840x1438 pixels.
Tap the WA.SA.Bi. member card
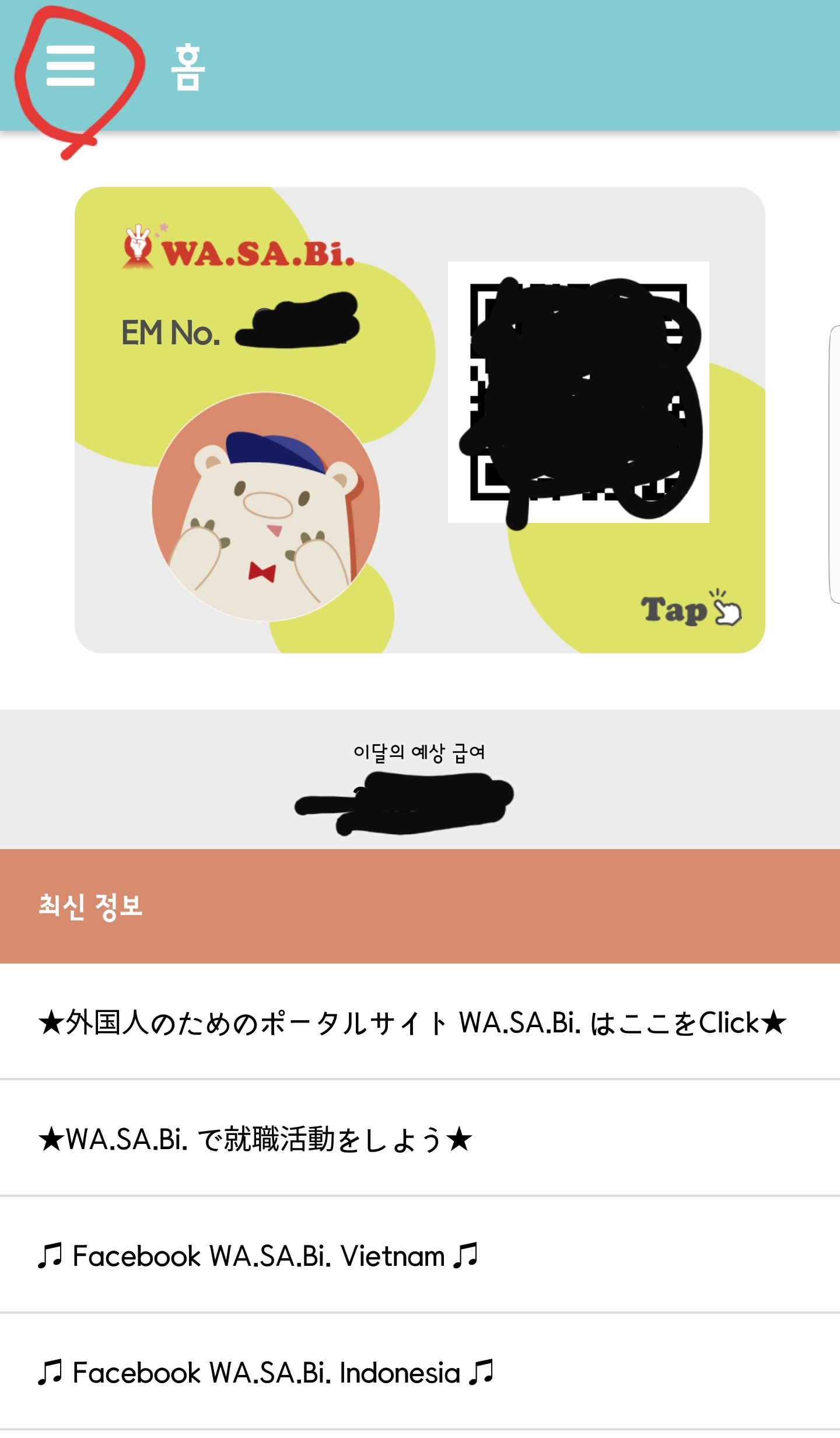[419, 420]
